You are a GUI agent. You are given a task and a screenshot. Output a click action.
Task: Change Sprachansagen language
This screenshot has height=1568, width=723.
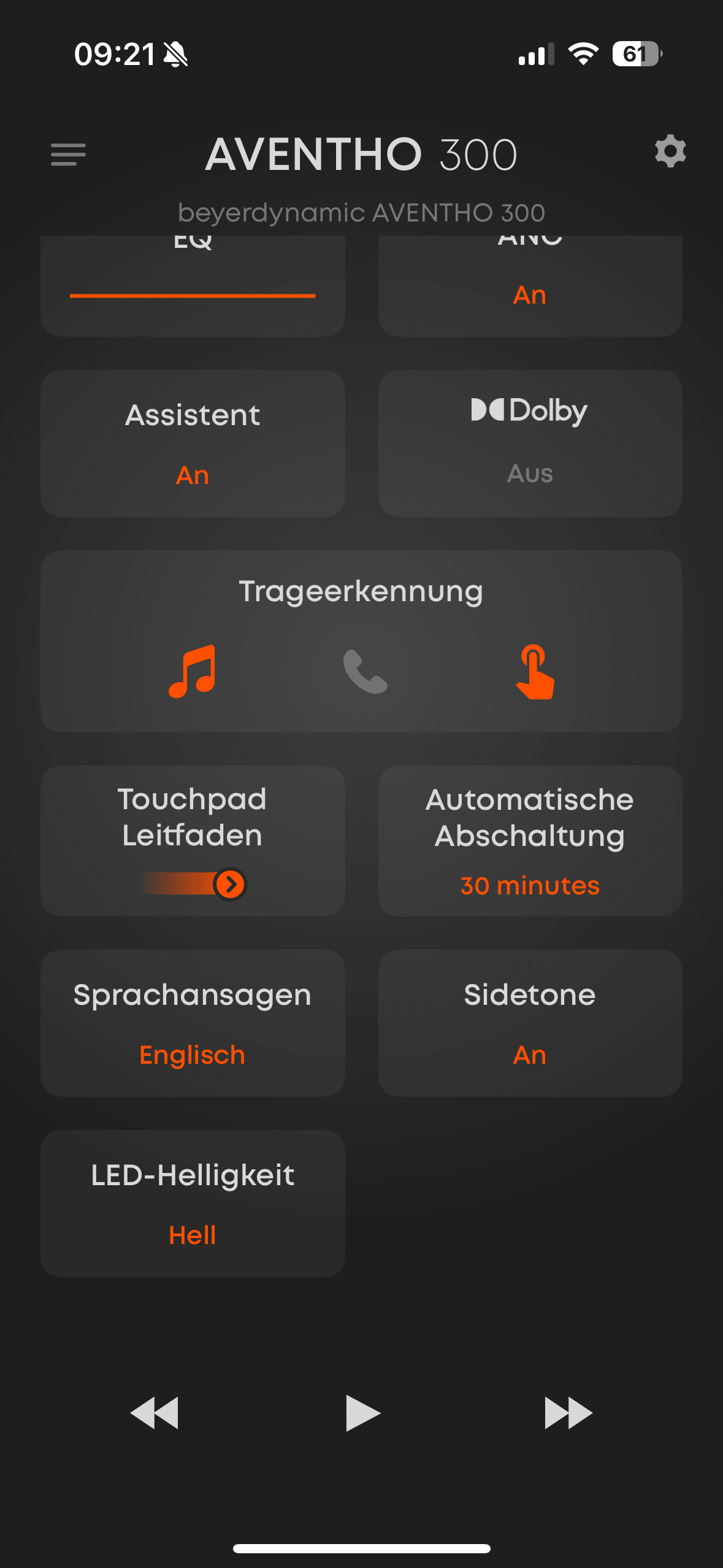tap(193, 1023)
